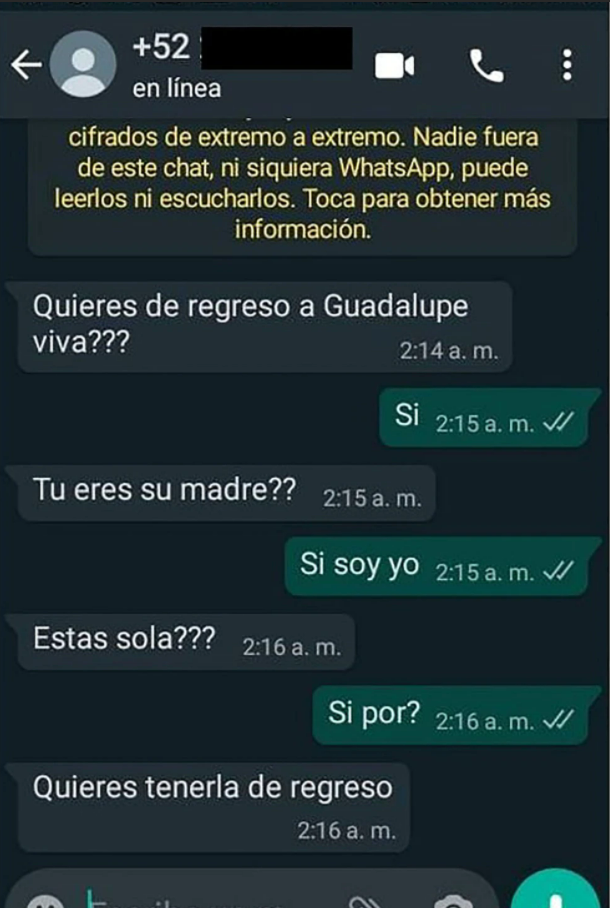Start a video call with this contact
The height and width of the screenshot is (908, 610).
coord(394,66)
